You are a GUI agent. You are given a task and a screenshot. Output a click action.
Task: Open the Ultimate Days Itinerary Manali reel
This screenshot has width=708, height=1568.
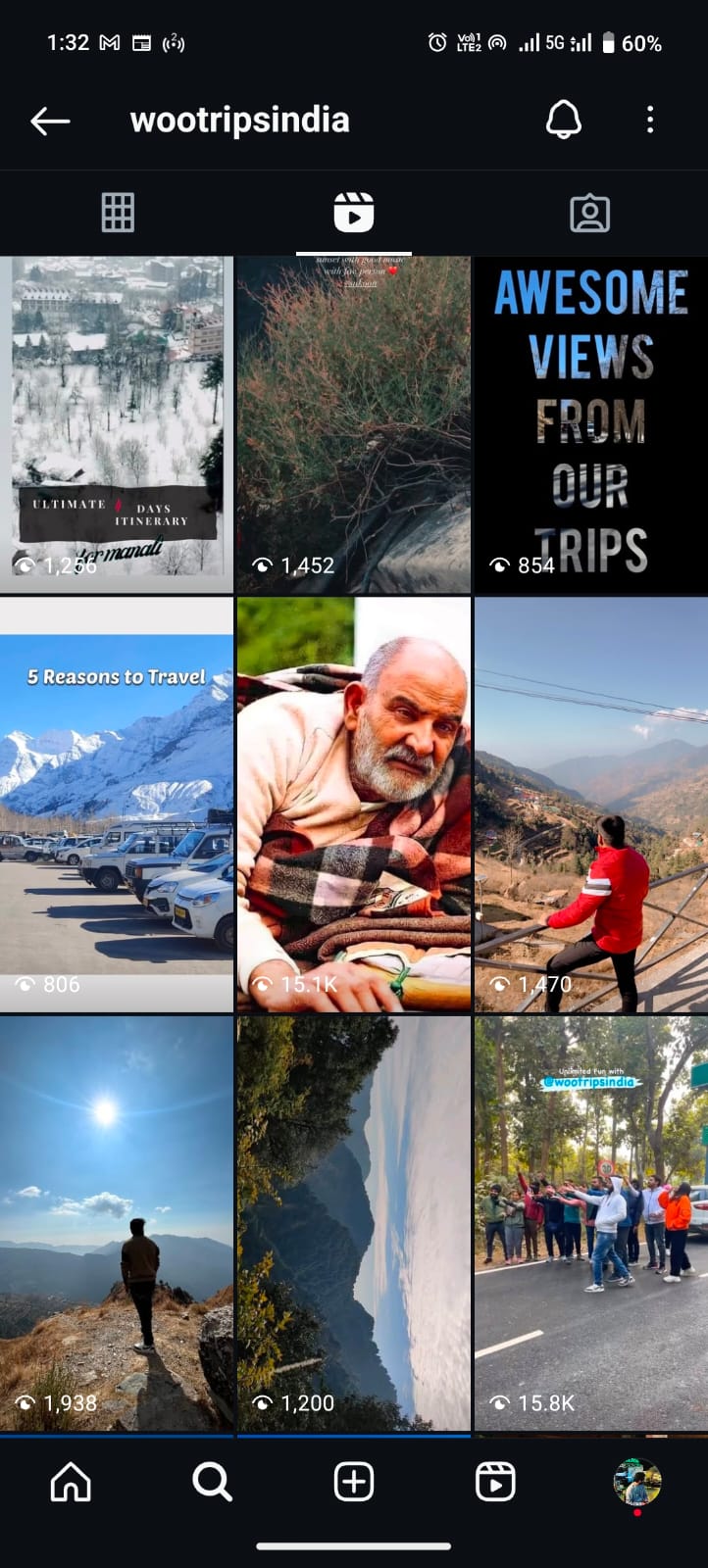pyautogui.click(x=117, y=424)
